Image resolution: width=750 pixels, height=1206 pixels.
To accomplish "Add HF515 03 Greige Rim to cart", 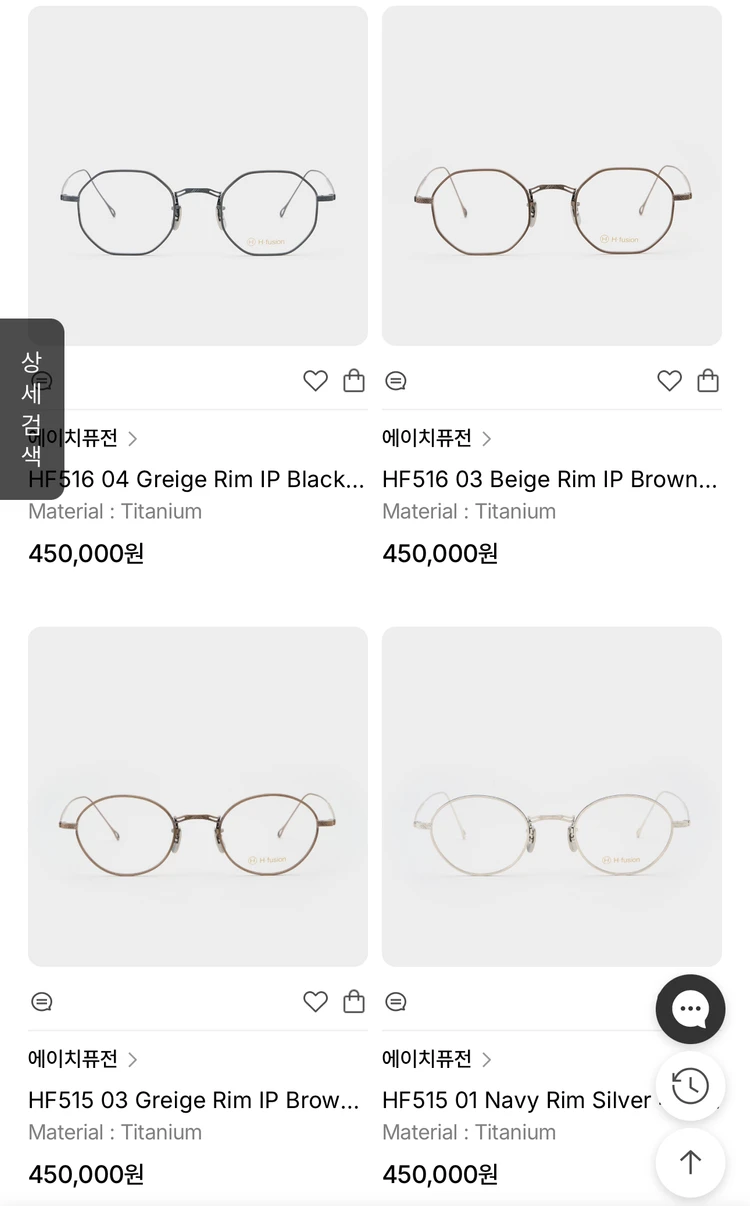I will [x=354, y=1002].
